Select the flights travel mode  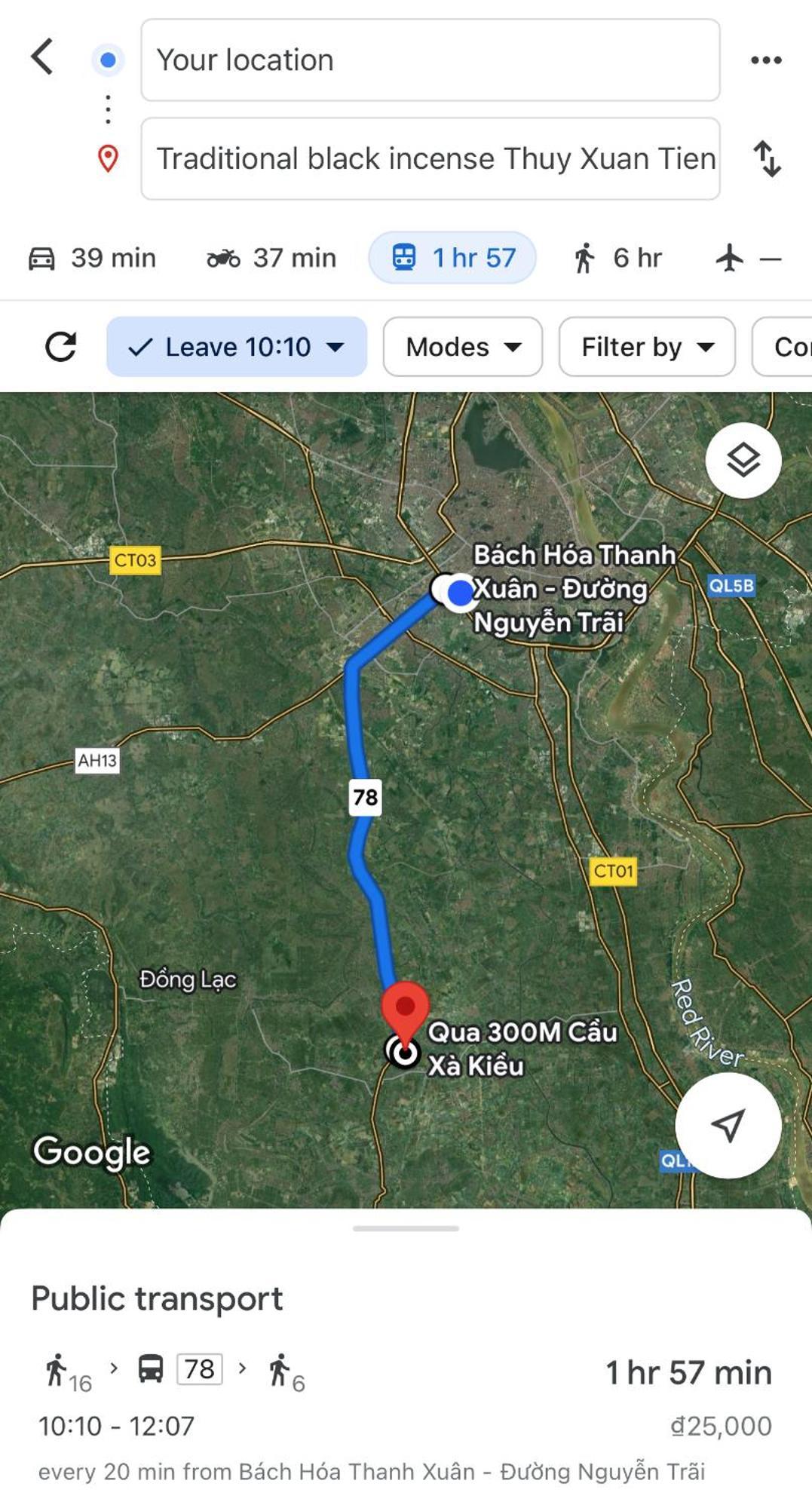(x=746, y=258)
